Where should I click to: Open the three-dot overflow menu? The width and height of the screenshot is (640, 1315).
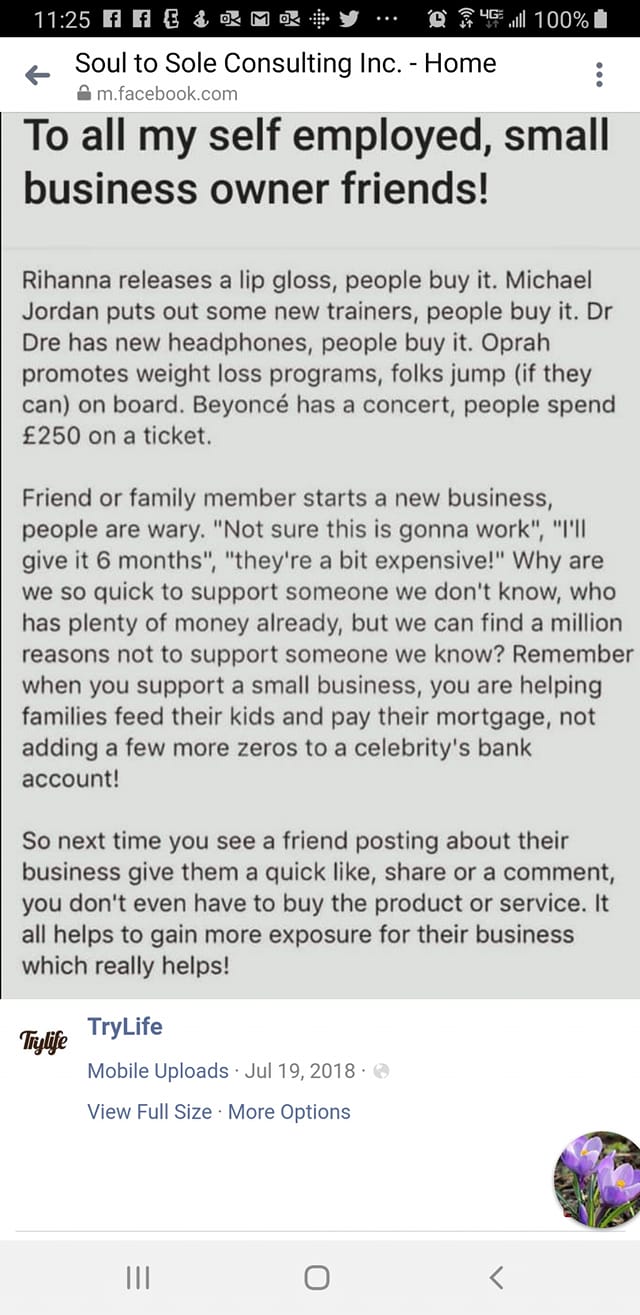click(599, 75)
